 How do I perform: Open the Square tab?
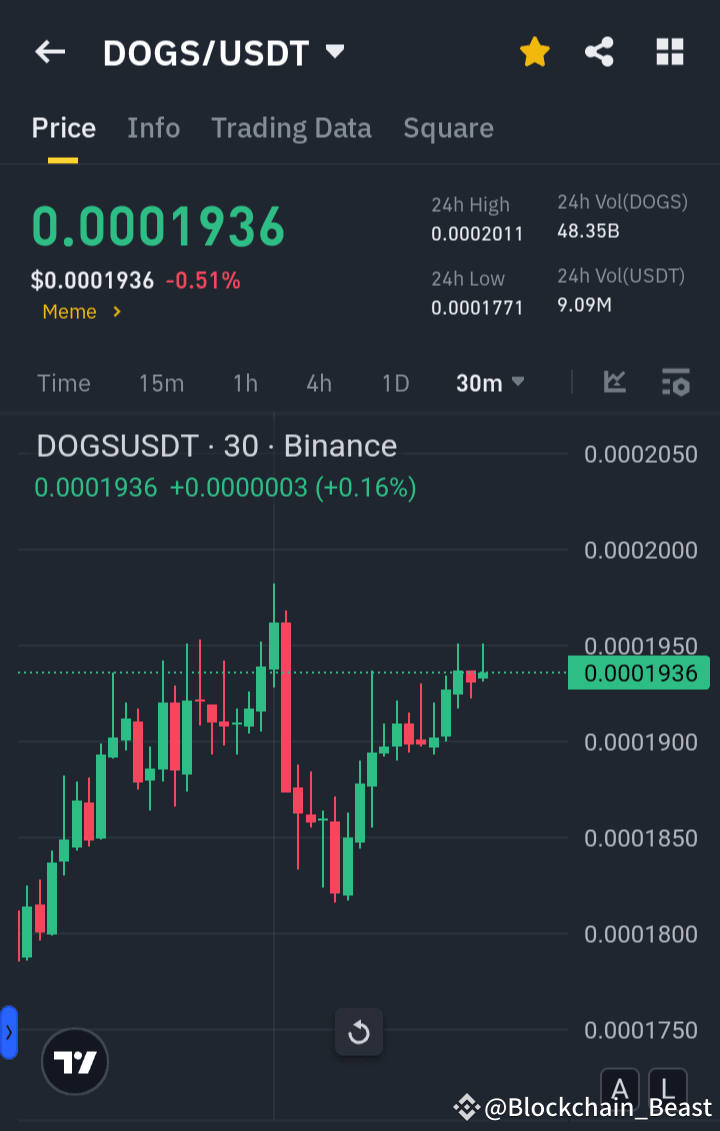[448, 128]
